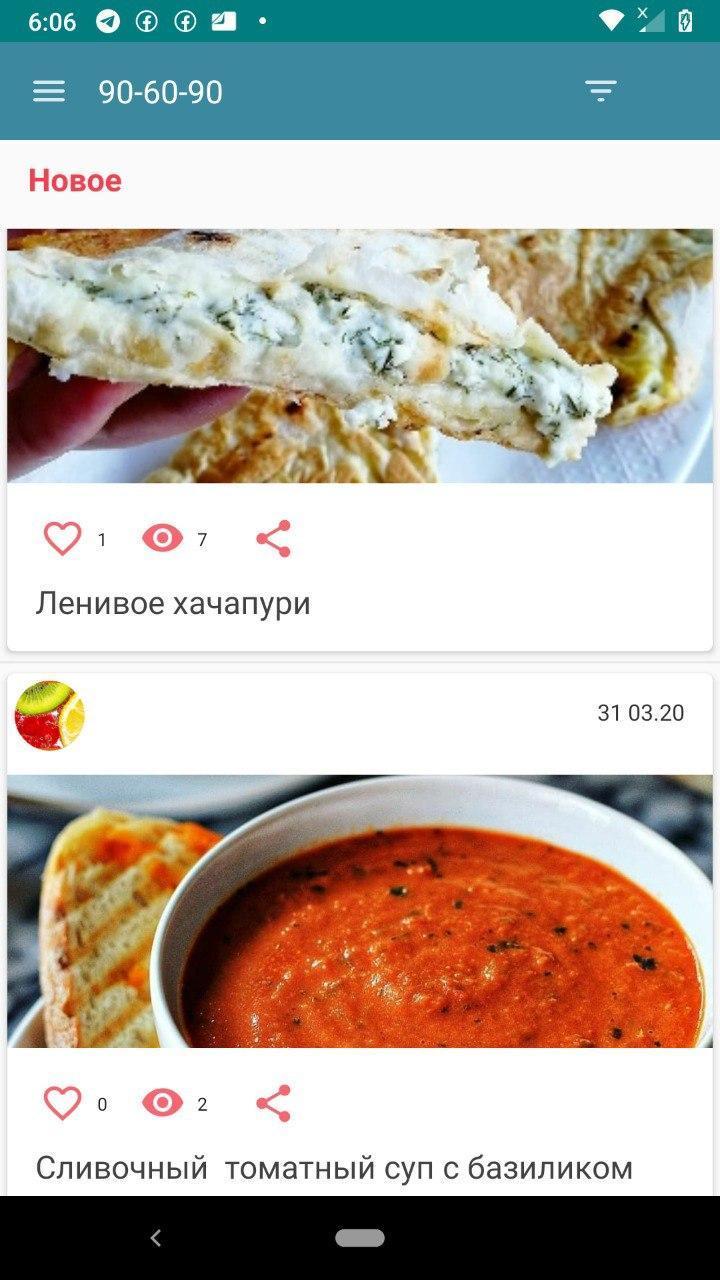Open the hamburger drawer menu
The image size is (720, 1280).
pos(48,92)
